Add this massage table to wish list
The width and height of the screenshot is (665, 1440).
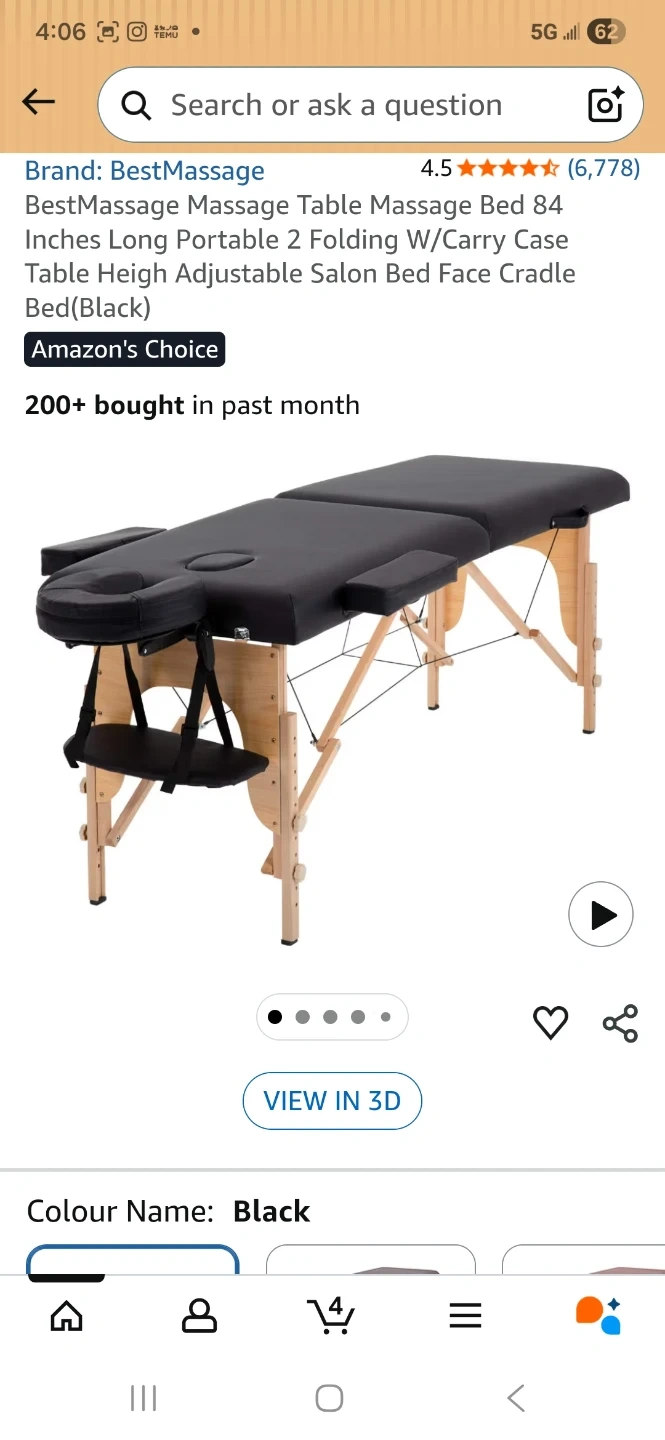point(550,1022)
